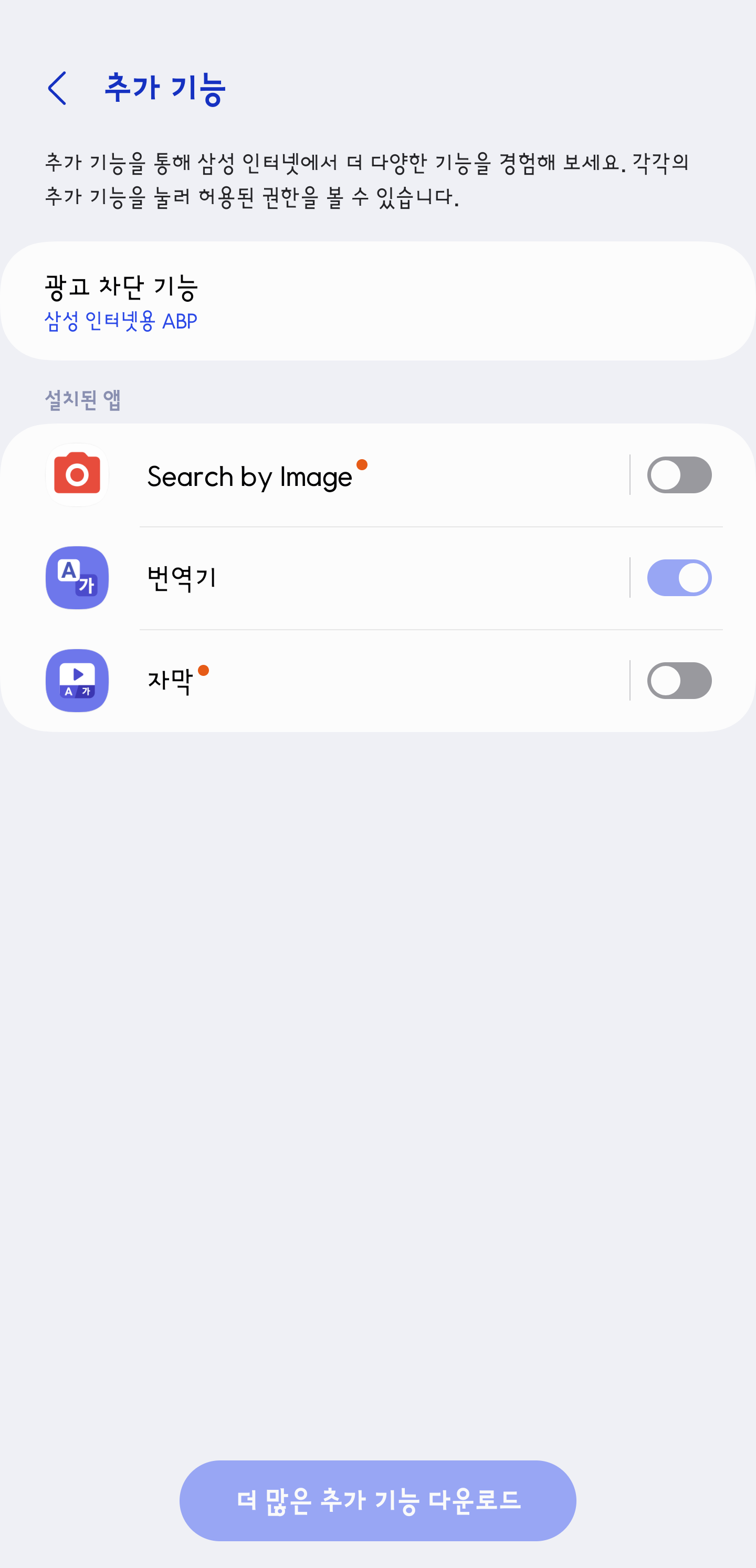Image resolution: width=756 pixels, height=1568 pixels.
Task: Turn off the 번역기 toggle
Action: (679, 578)
